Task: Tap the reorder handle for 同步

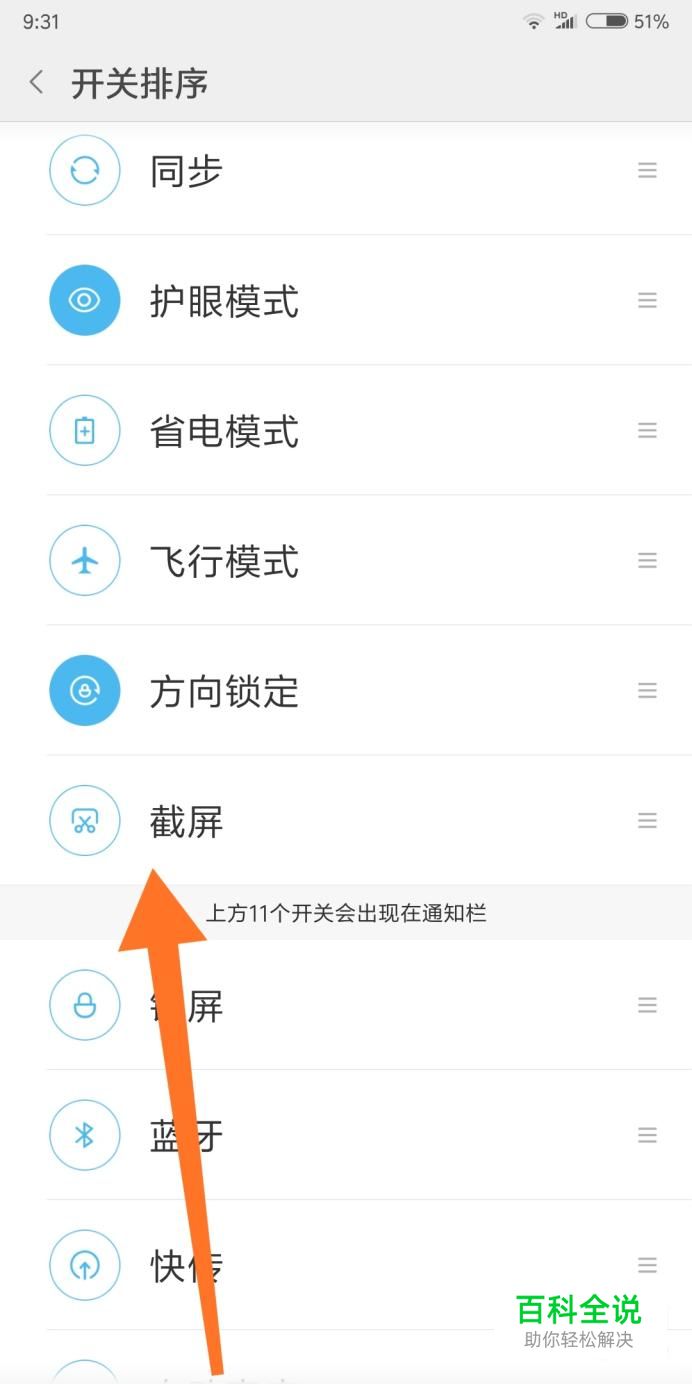Action: coord(647,170)
